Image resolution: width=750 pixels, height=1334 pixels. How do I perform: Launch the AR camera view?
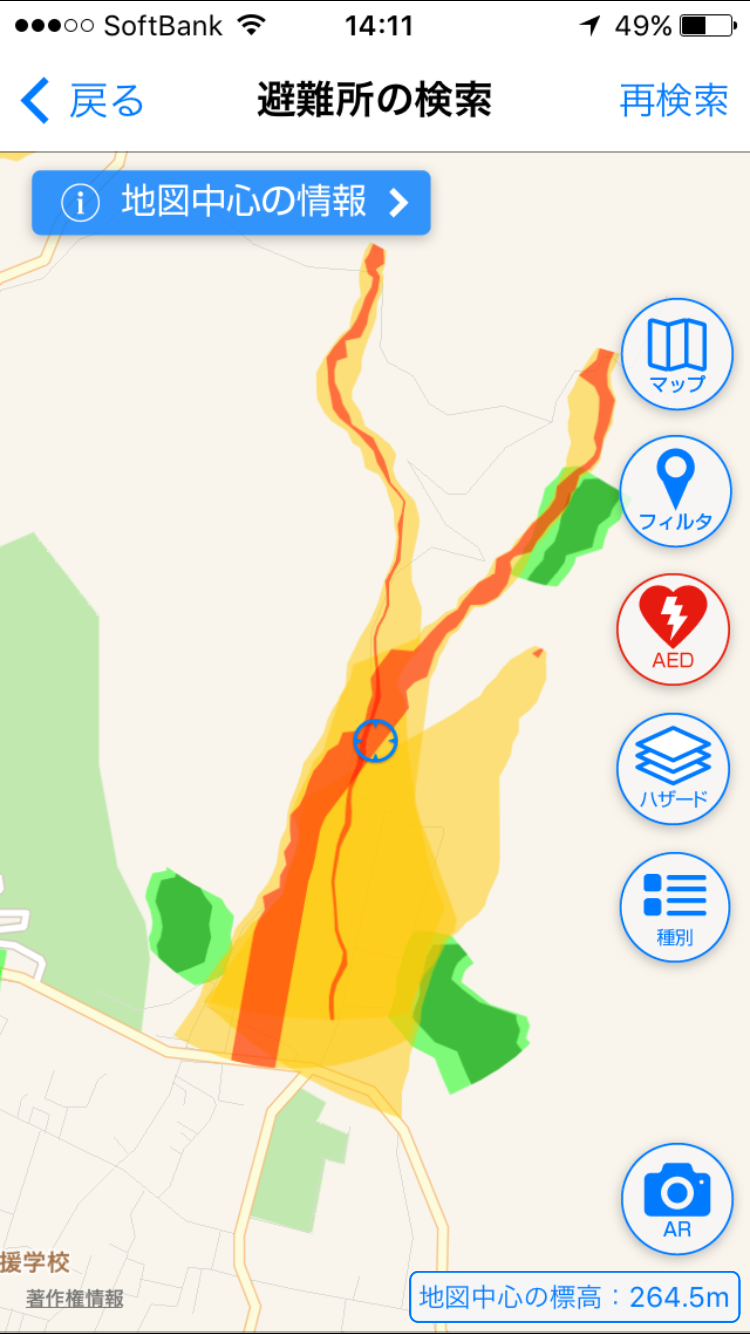[677, 1199]
